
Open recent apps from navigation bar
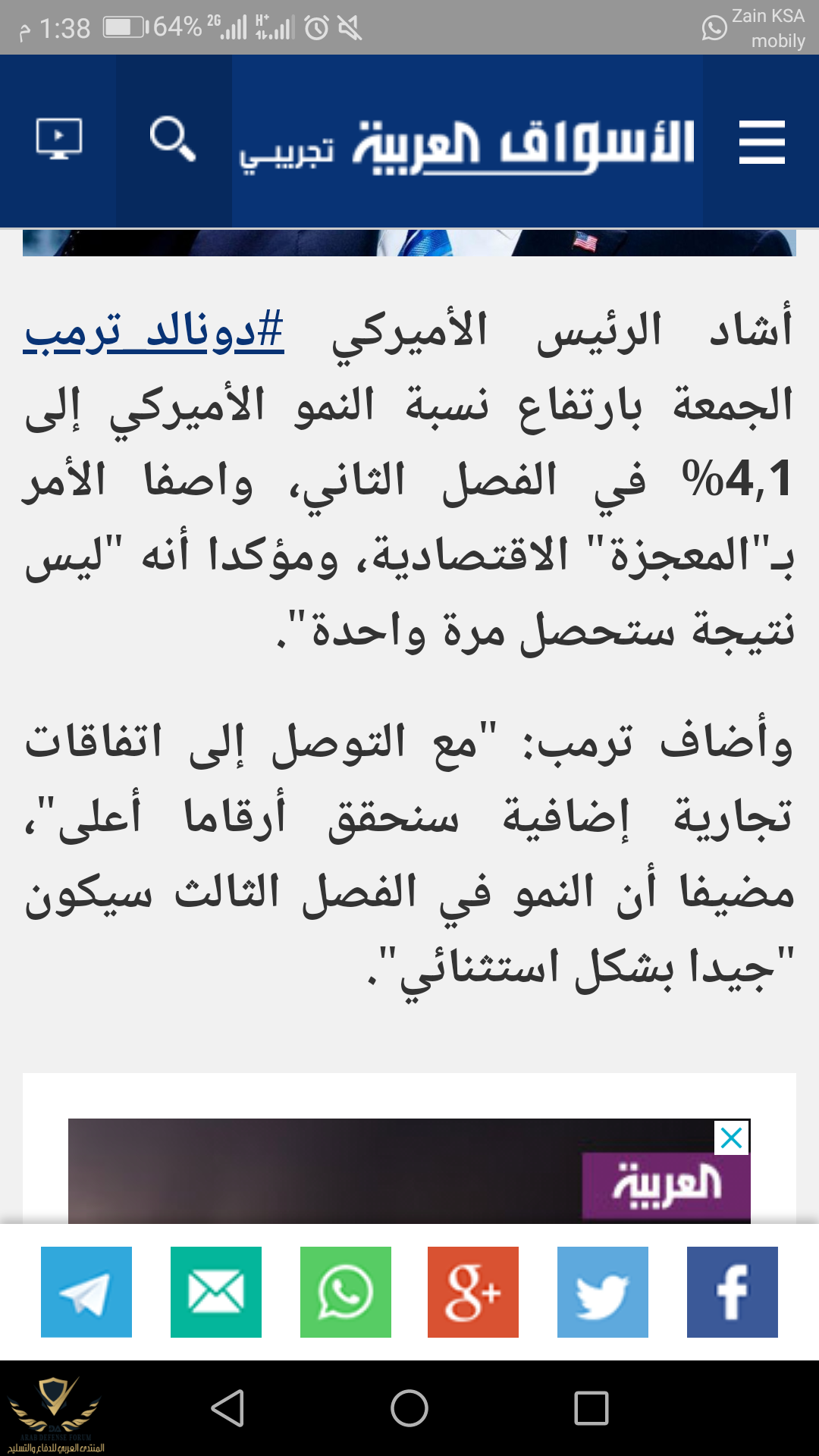pyautogui.click(x=591, y=1408)
